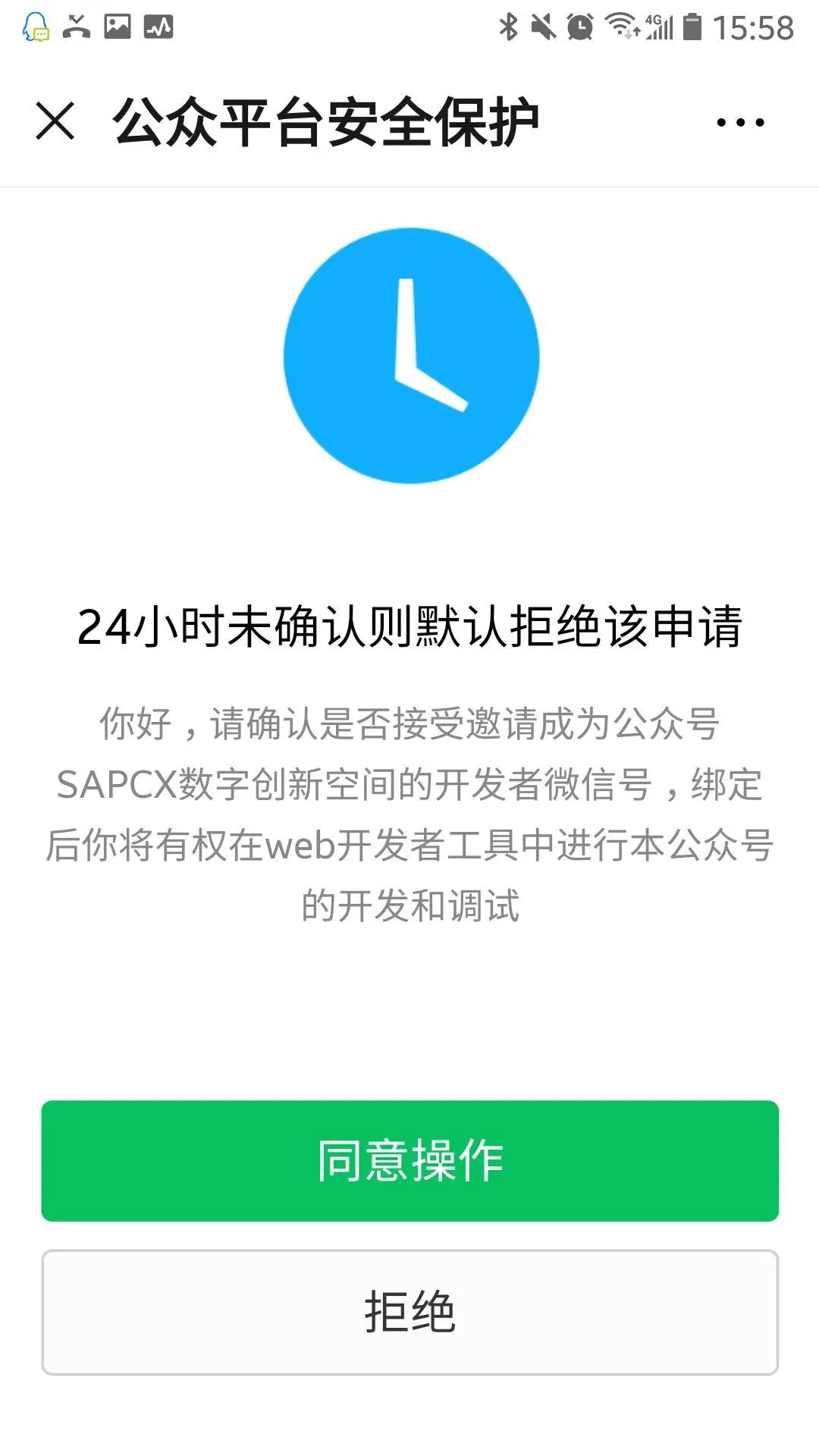The width and height of the screenshot is (819, 1456).
Task: Tap 拒绝 to decline the request
Action: coord(409,1312)
